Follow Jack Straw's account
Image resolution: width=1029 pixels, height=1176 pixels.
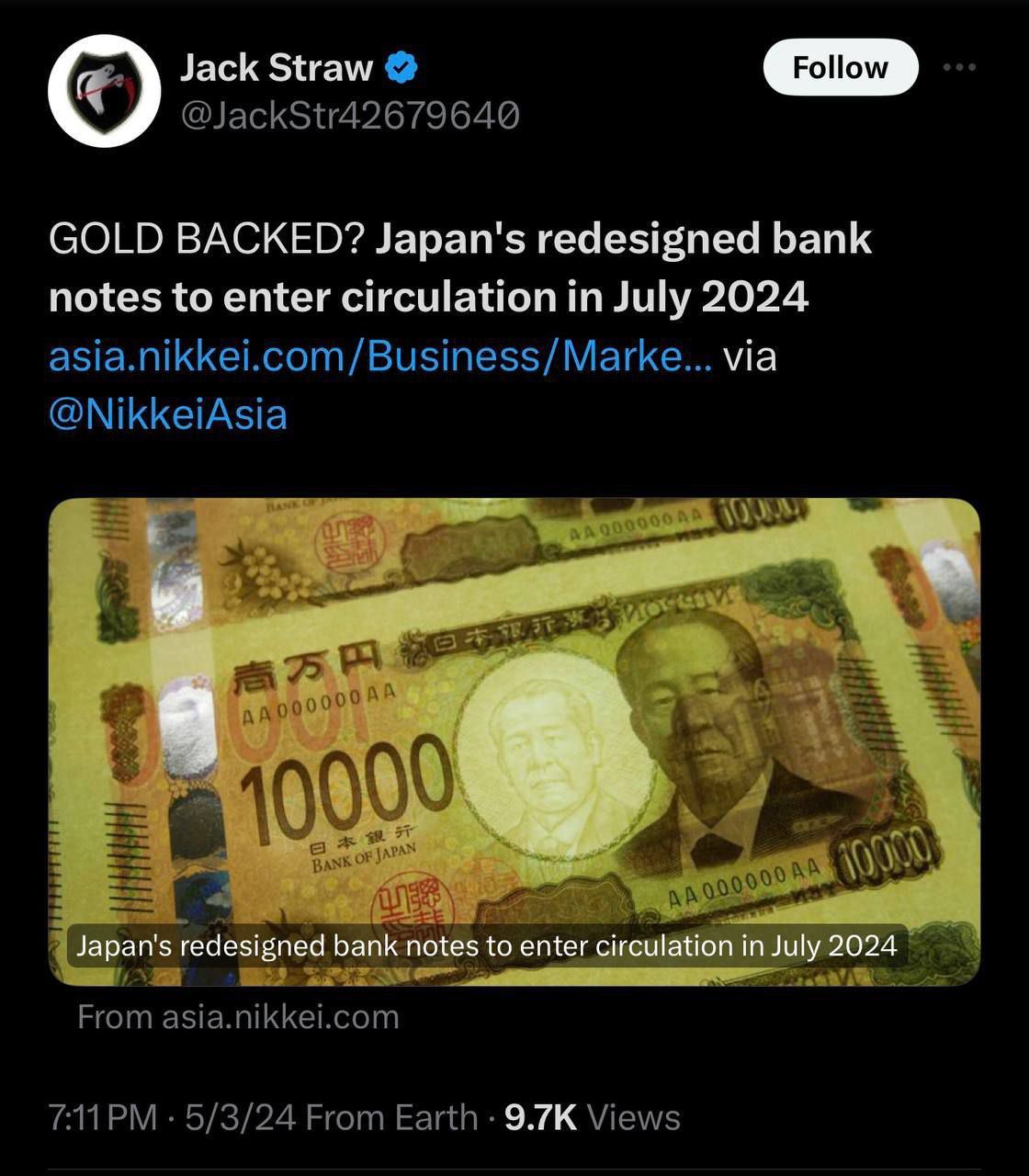(840, 67)
